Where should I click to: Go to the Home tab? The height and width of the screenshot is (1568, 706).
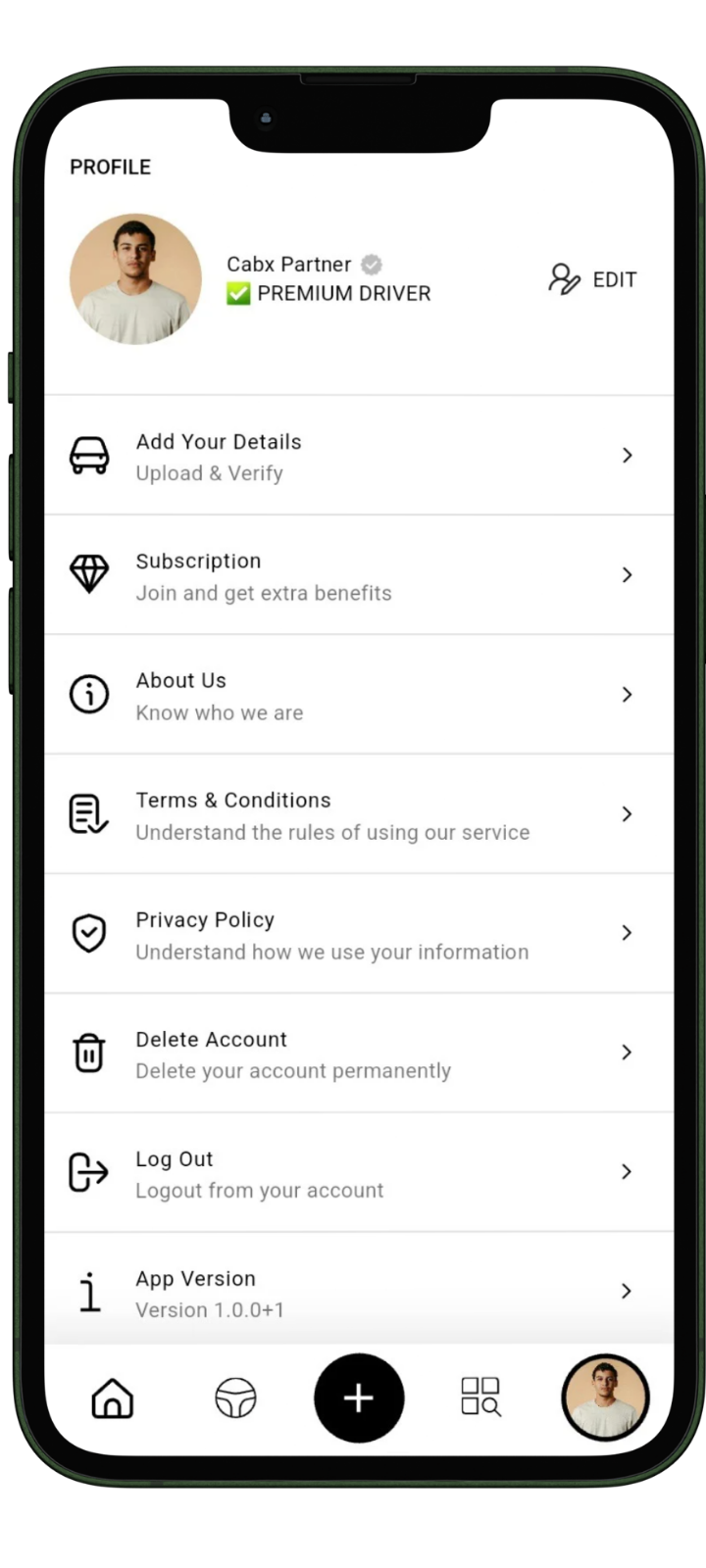tap(113, 1398)
